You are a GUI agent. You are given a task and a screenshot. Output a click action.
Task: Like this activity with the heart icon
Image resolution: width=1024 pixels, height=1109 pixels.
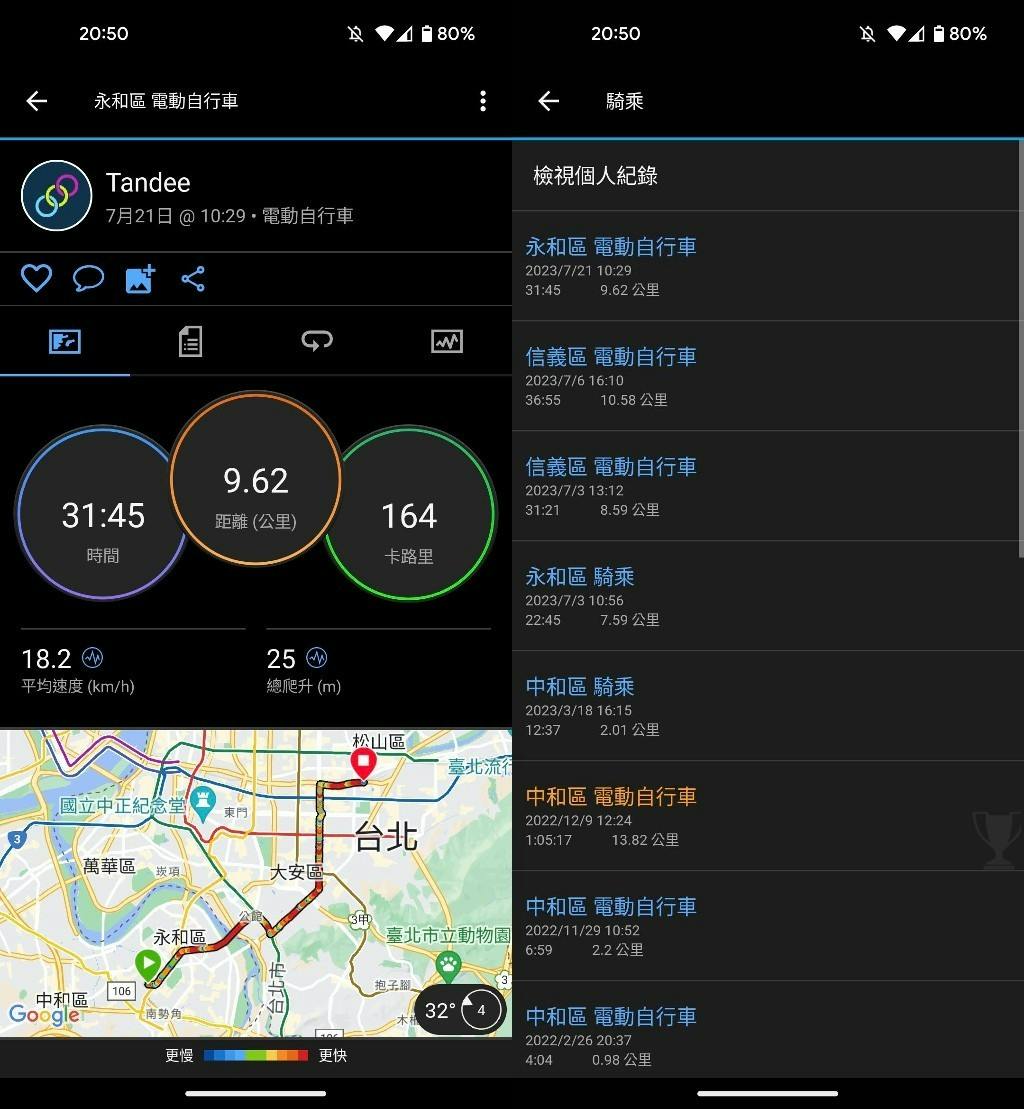tap(36, 279)
